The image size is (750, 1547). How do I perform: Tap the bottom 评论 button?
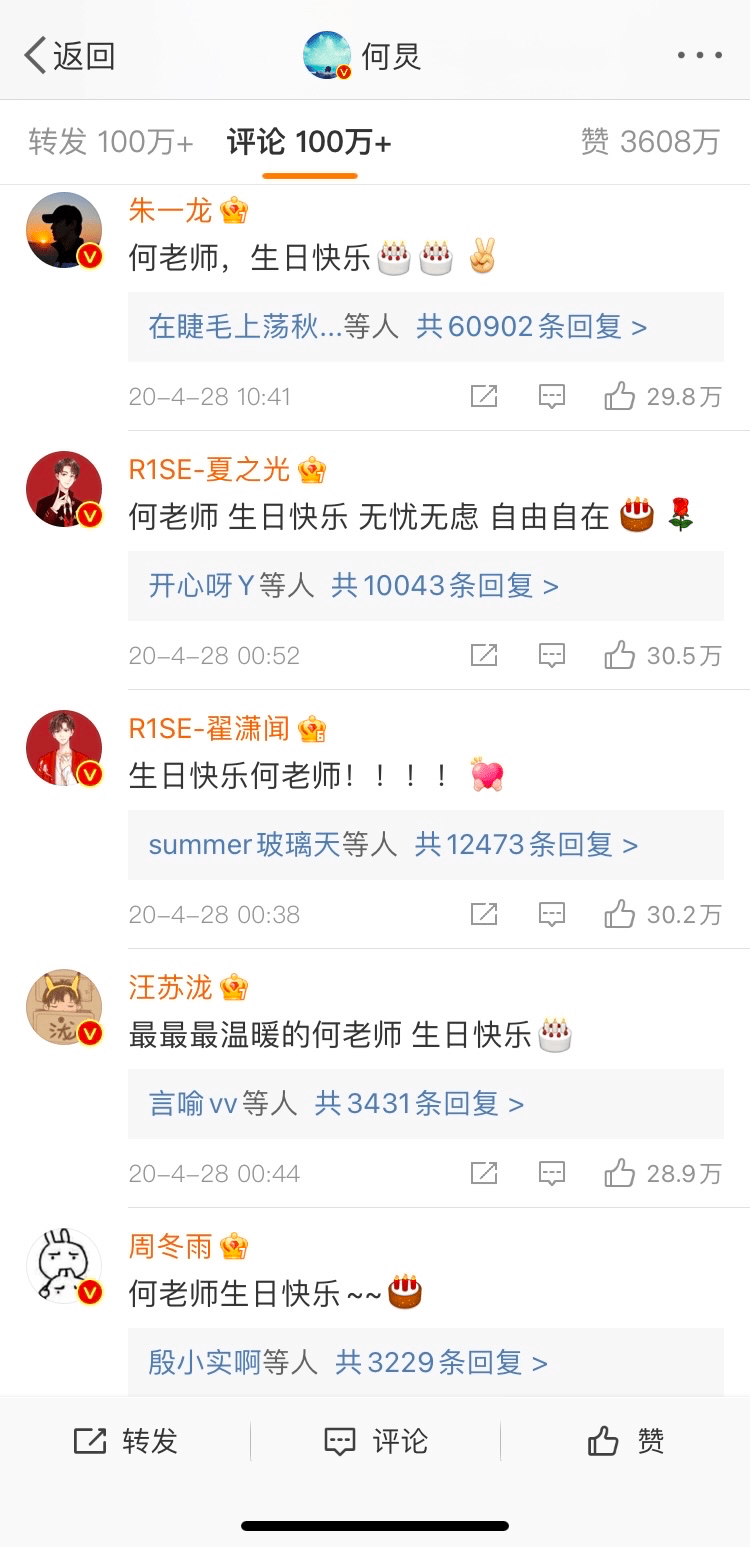coord(376,1441)
